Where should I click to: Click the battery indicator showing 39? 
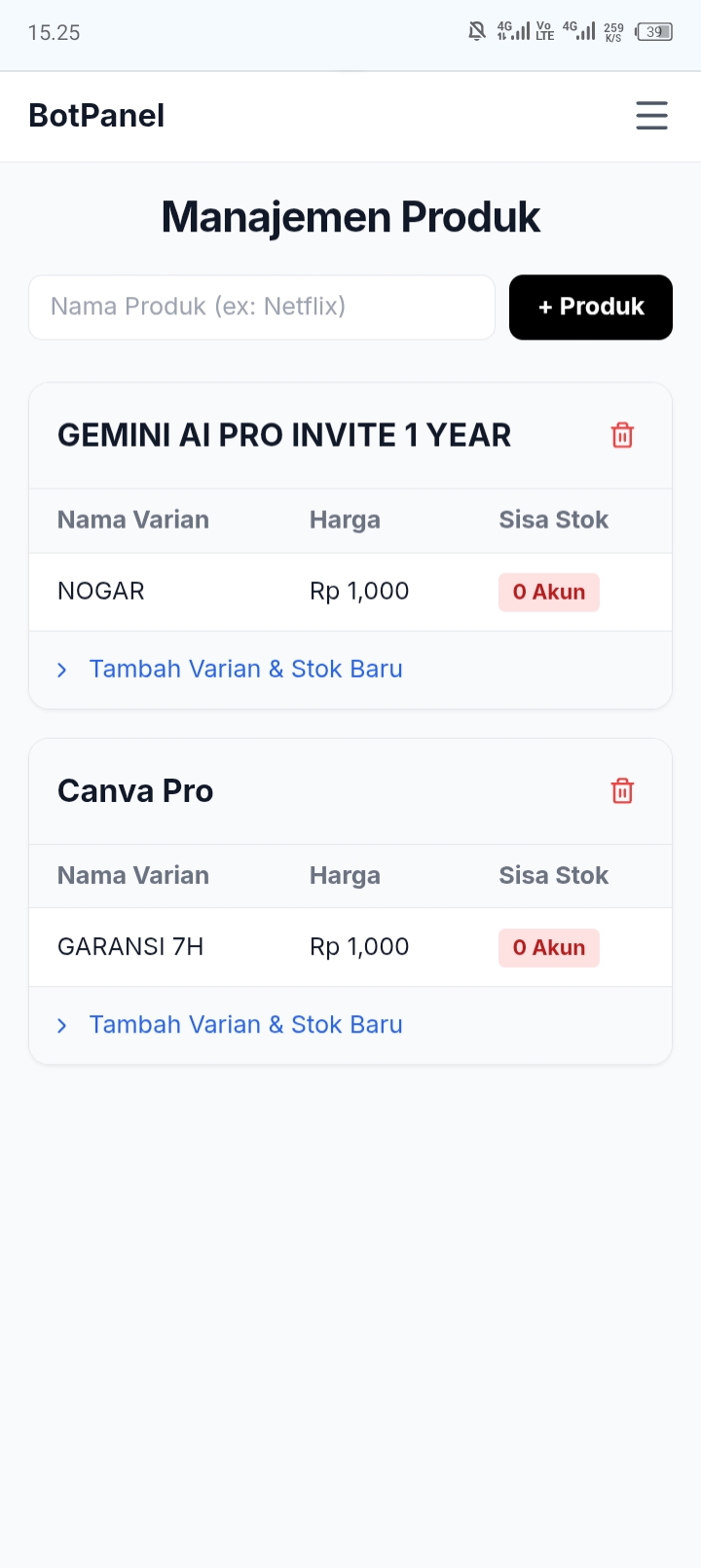tap(654, 30)
